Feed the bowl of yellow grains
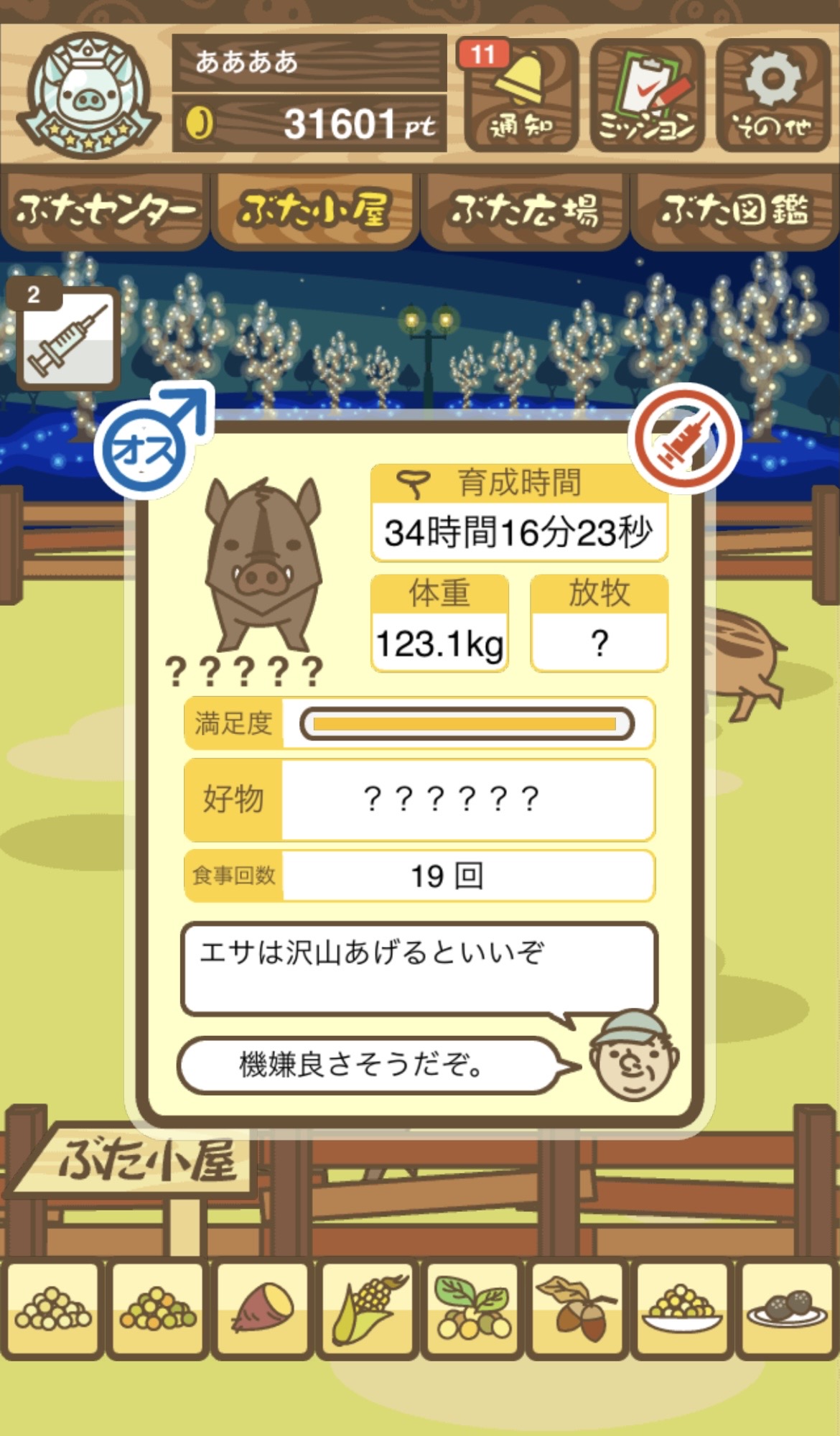 click(x=682, y=1310)
